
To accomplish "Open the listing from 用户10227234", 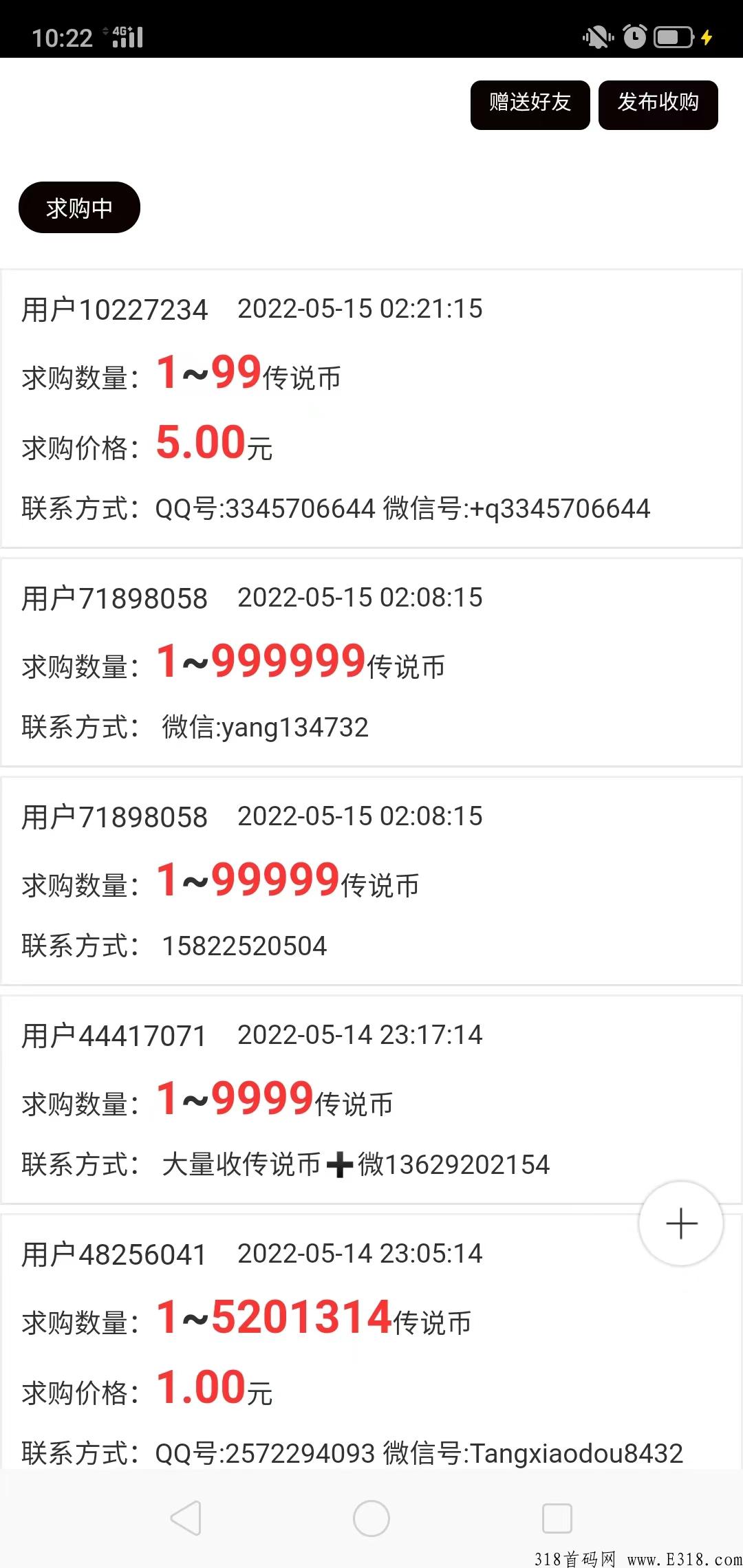I will pyautogui.click(x=371, y=409).
